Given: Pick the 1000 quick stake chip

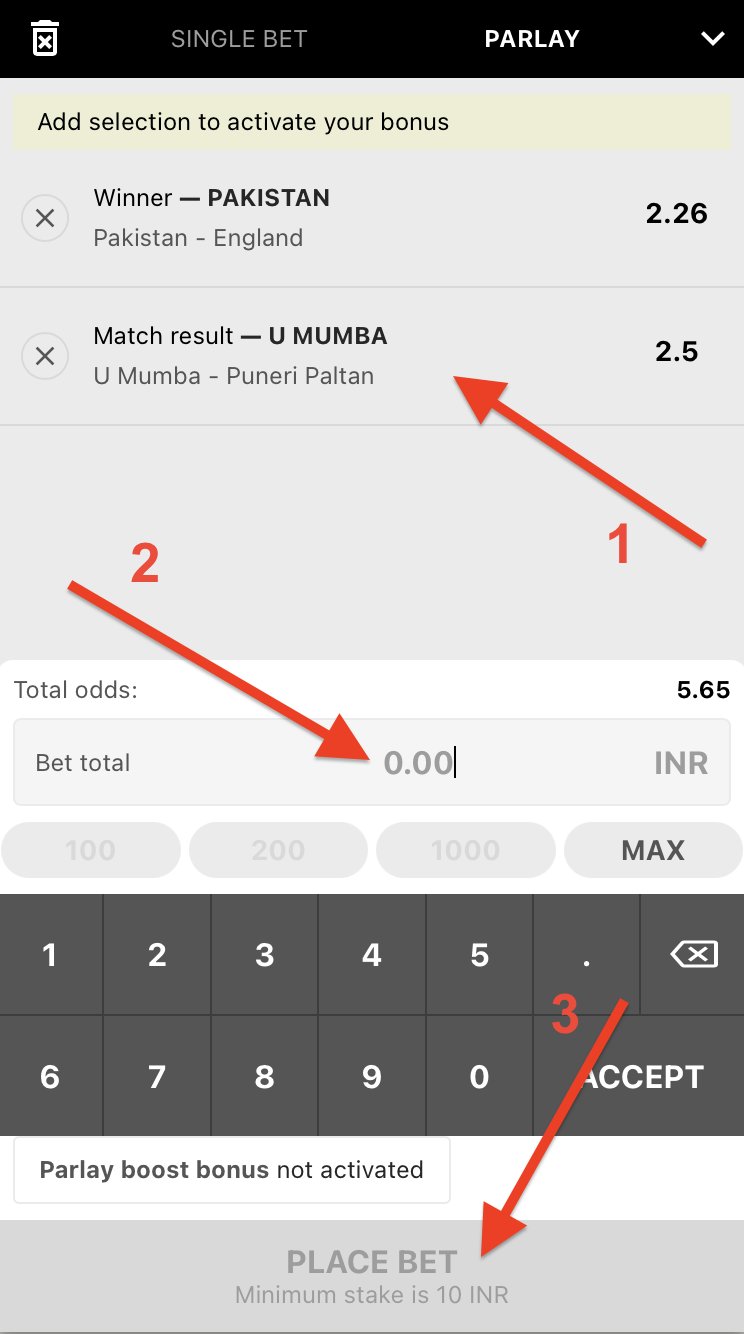Looking at the screenshot, I should (x=465, y=850).
